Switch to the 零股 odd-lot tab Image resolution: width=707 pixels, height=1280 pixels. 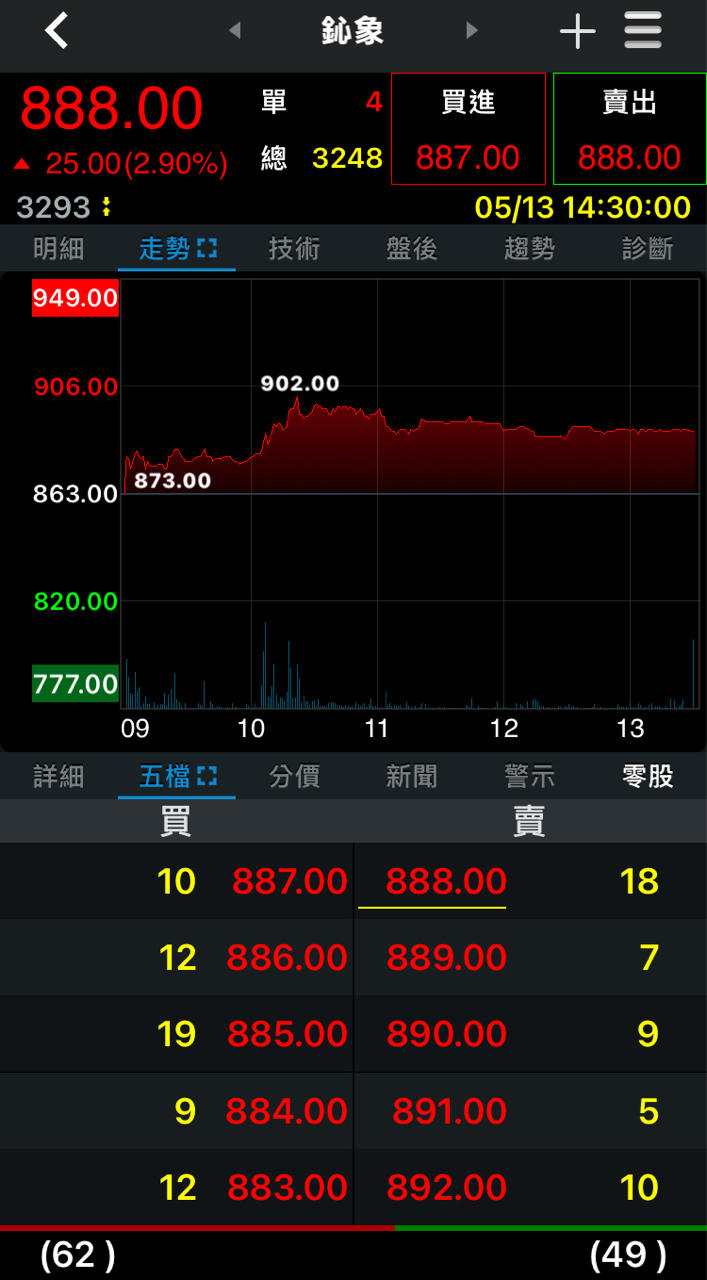point(647,776)
